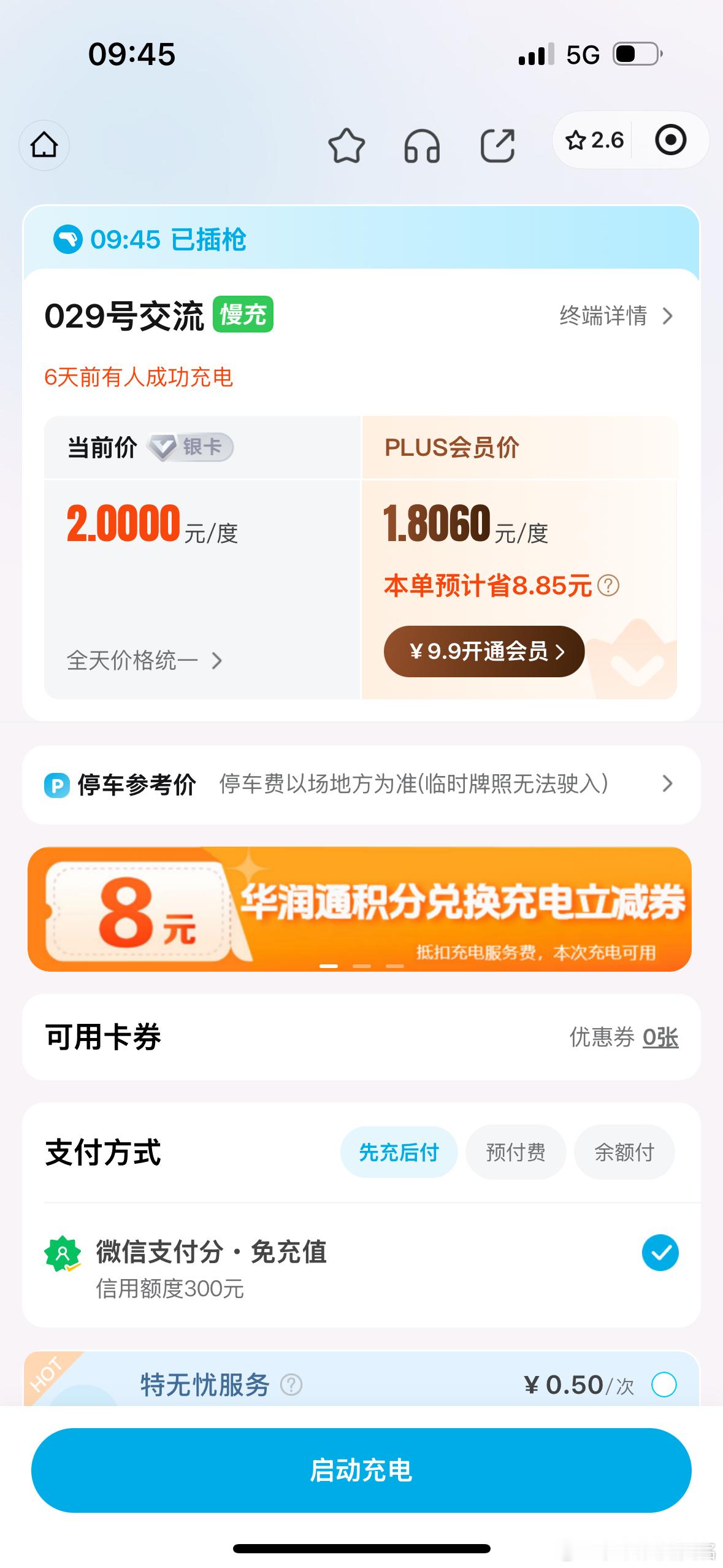This screenshot has height=1568, width=723.
Task: Tap the blue P parking icon
Action: tap(57, 786)
